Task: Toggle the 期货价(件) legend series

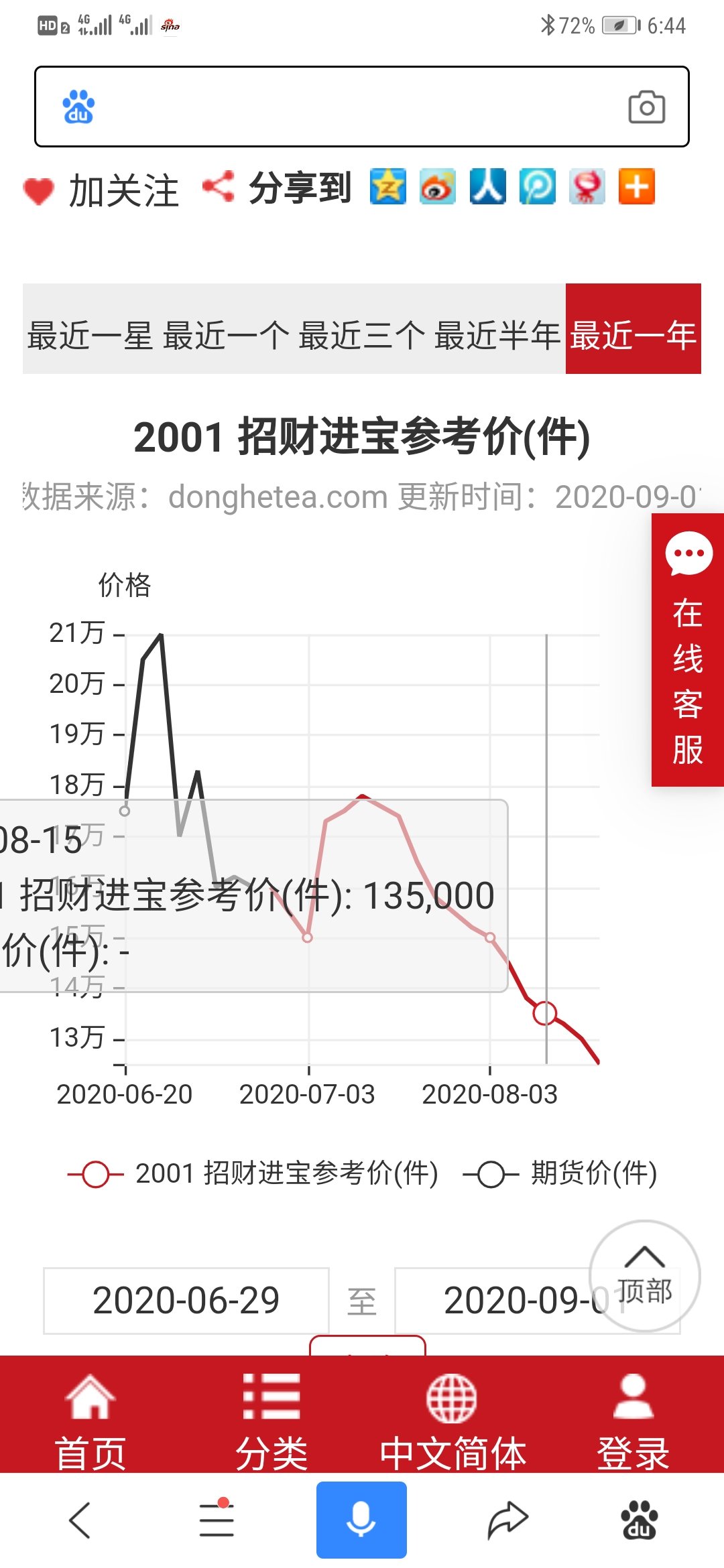Action: [x=560, y=1174]
